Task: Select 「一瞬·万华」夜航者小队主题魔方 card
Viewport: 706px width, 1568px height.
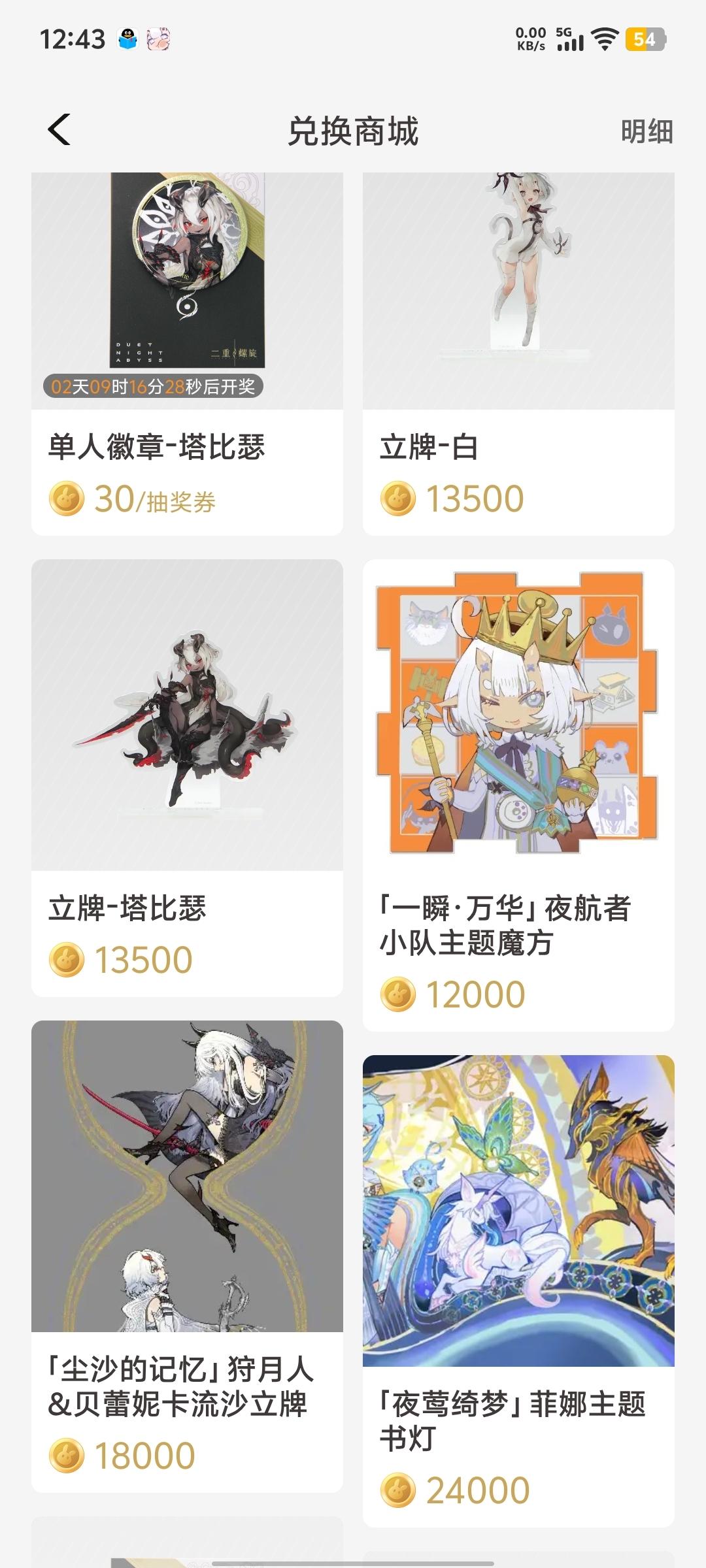Action: click(x=518, y=794)
